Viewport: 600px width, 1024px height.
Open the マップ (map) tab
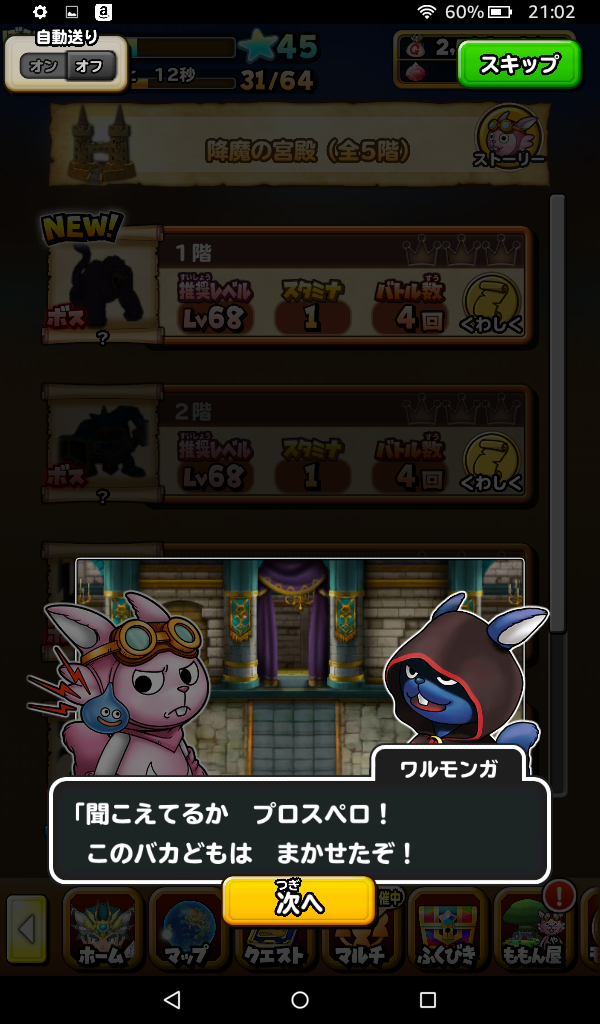pyautogui.click(x=189, y=931)
